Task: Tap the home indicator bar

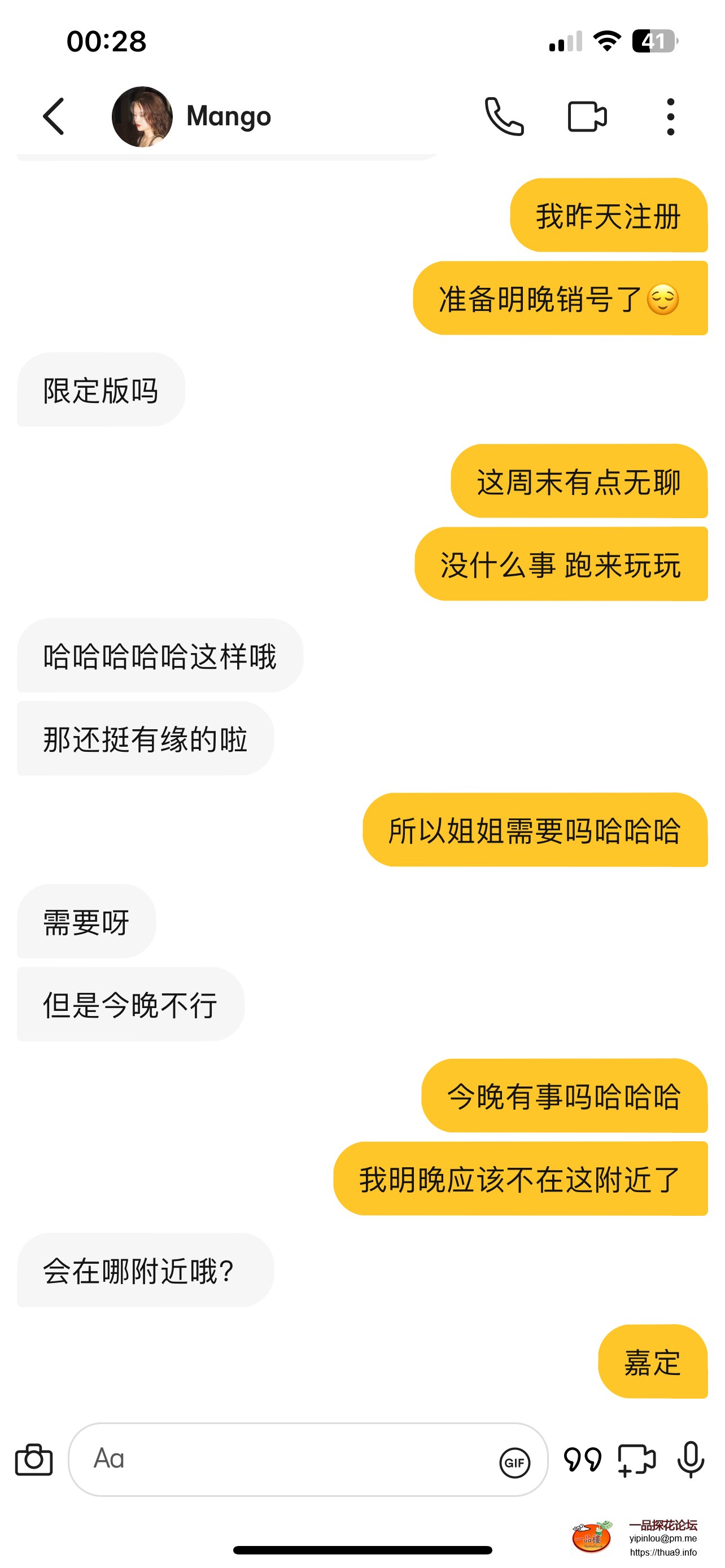Action: 362,1550
